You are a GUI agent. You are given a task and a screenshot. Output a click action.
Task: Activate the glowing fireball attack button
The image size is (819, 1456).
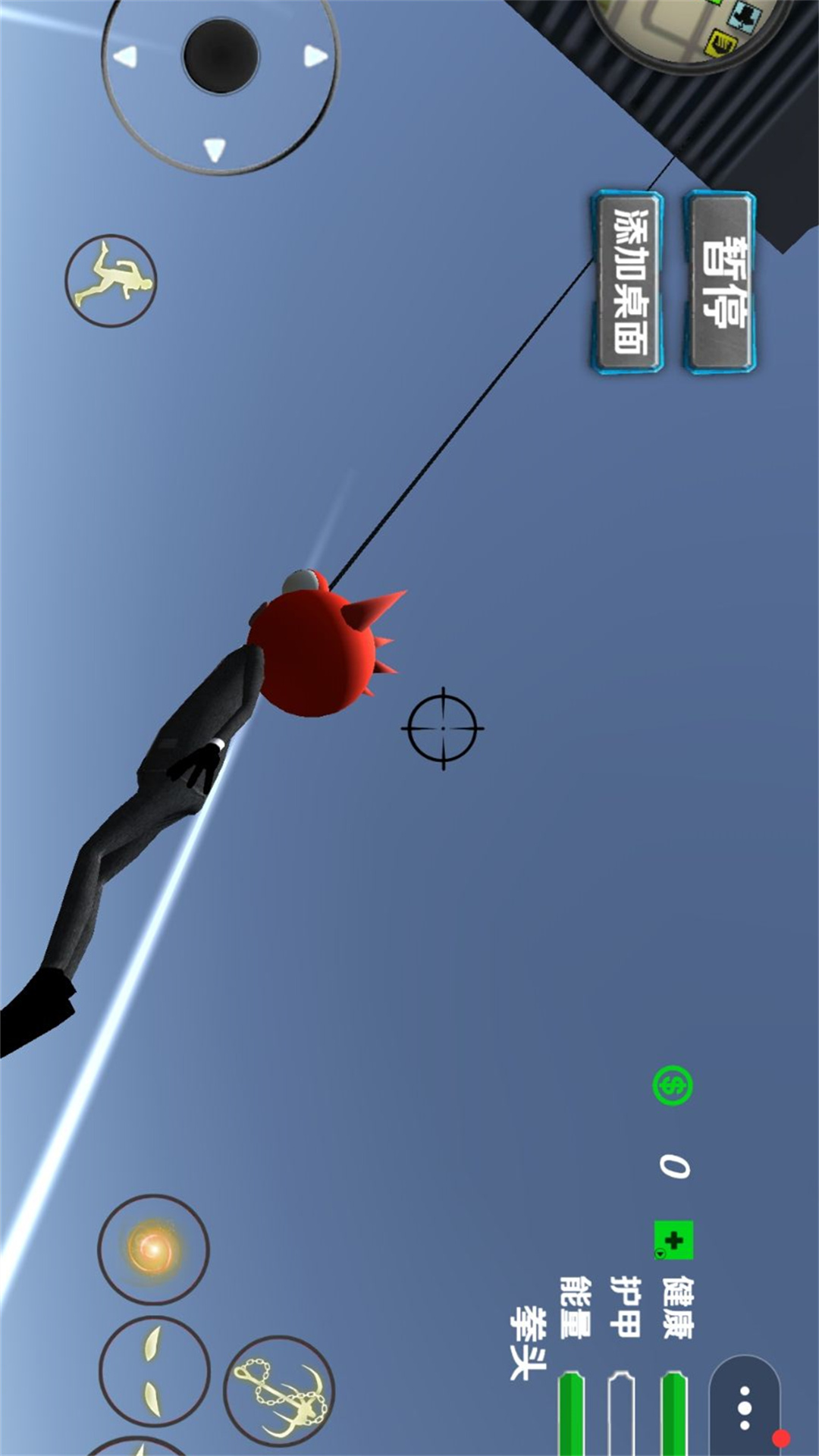(153, 1249)
